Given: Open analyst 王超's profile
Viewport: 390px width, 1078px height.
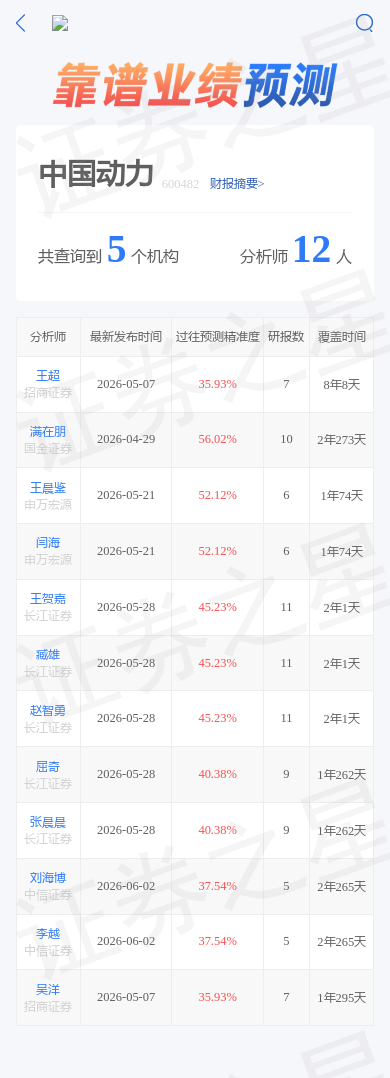Looking at the screenshot, I should 48,375.
